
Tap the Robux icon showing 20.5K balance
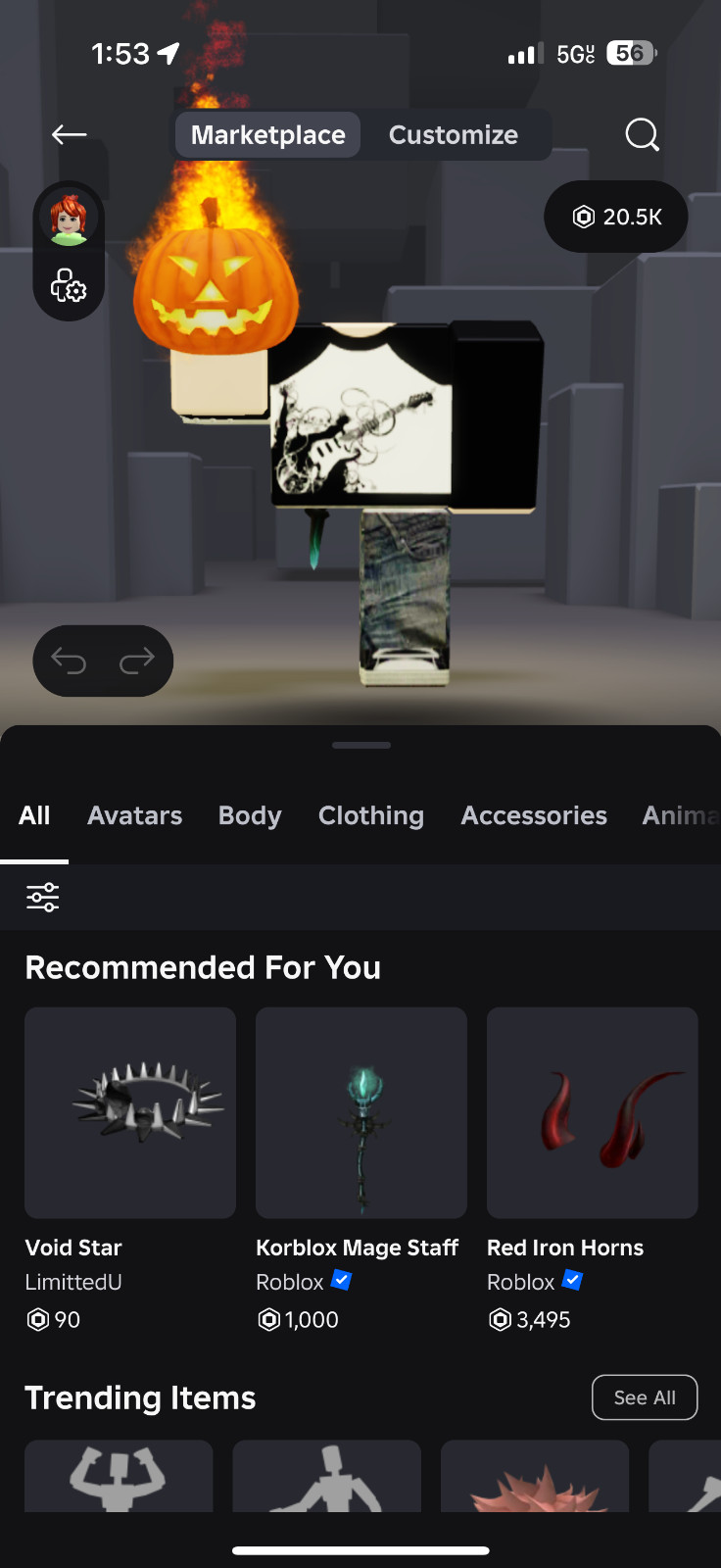(x=615, y=217)
